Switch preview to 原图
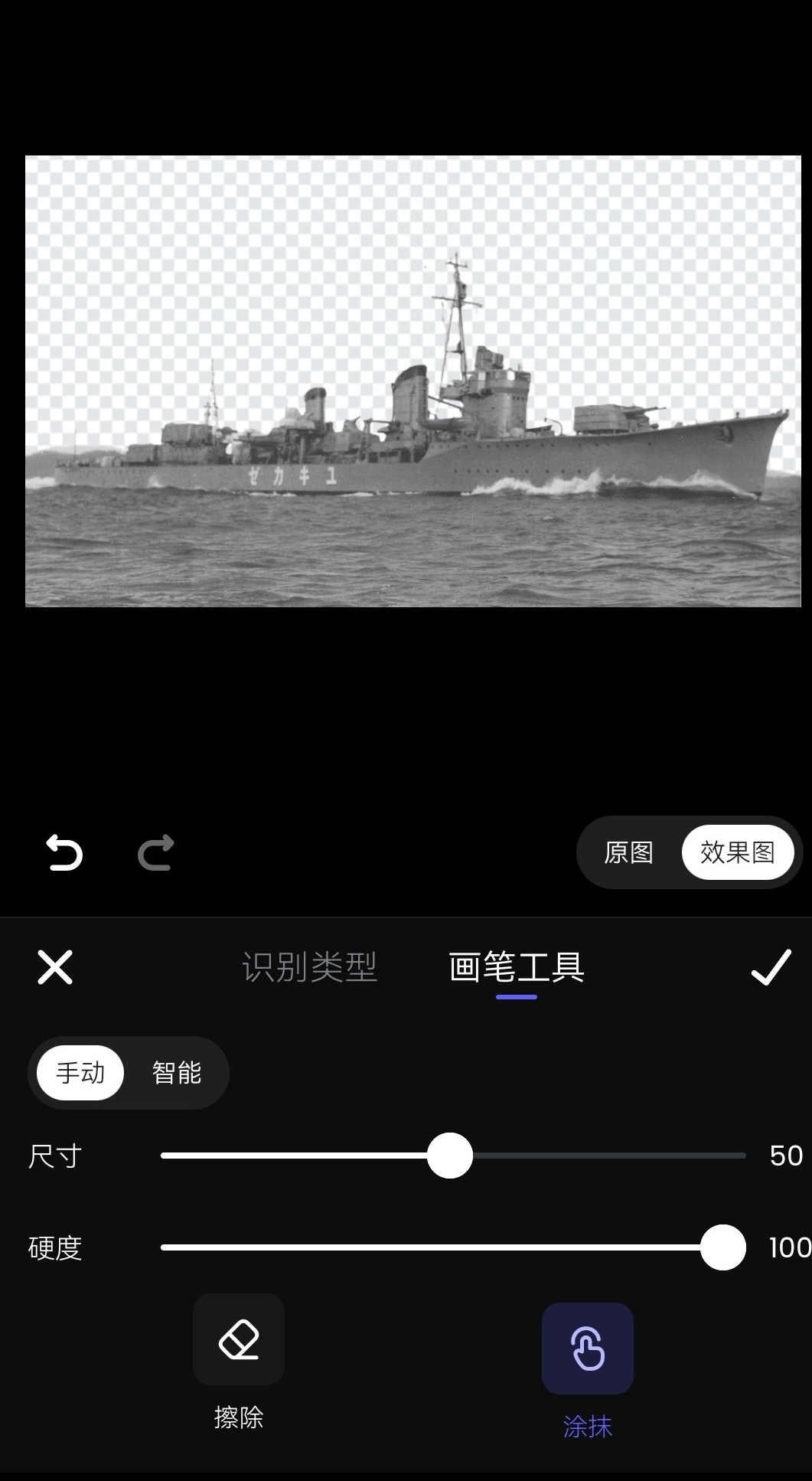This screenshot has height=1481, width=812. pyautogui.click(x=628, y=852)
